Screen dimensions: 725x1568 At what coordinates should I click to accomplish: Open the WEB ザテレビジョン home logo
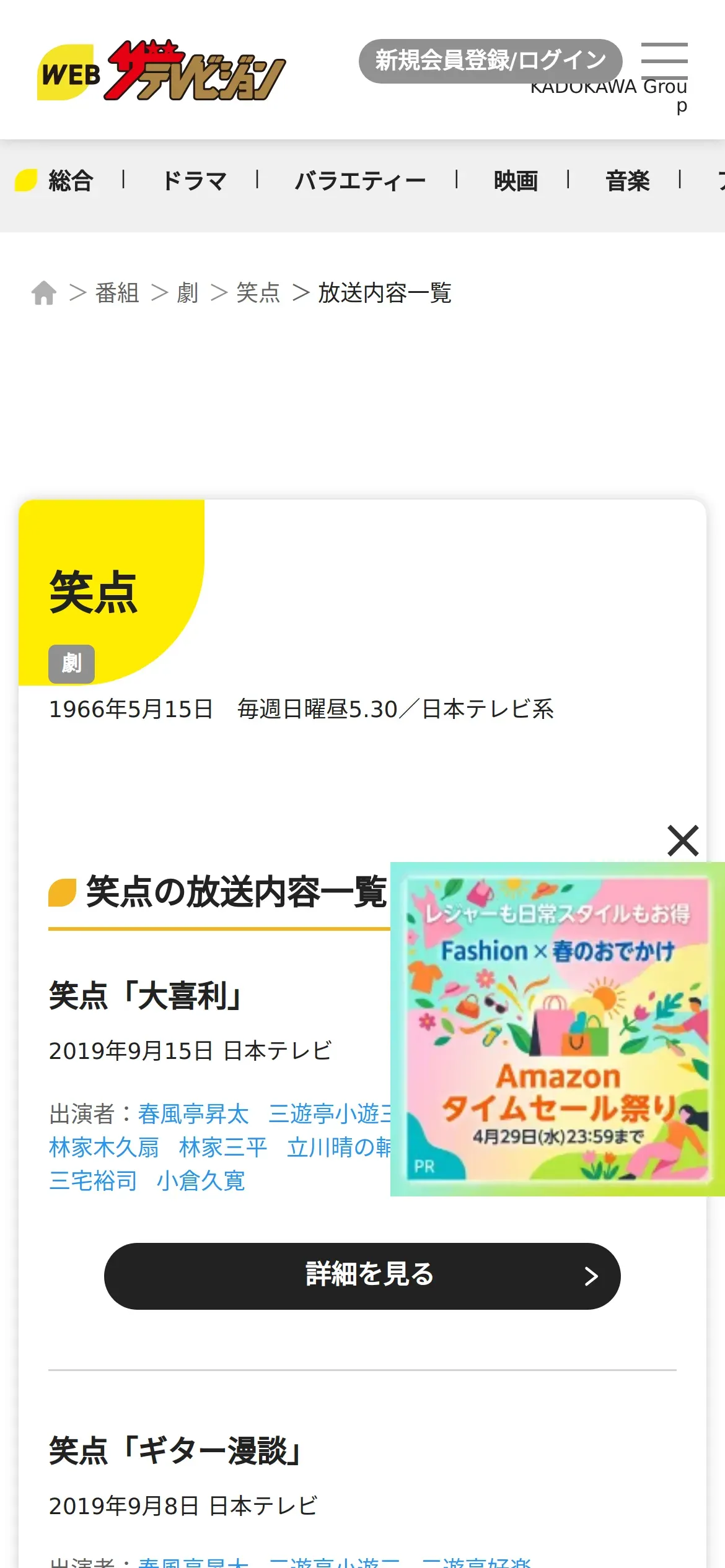point(161,71)
